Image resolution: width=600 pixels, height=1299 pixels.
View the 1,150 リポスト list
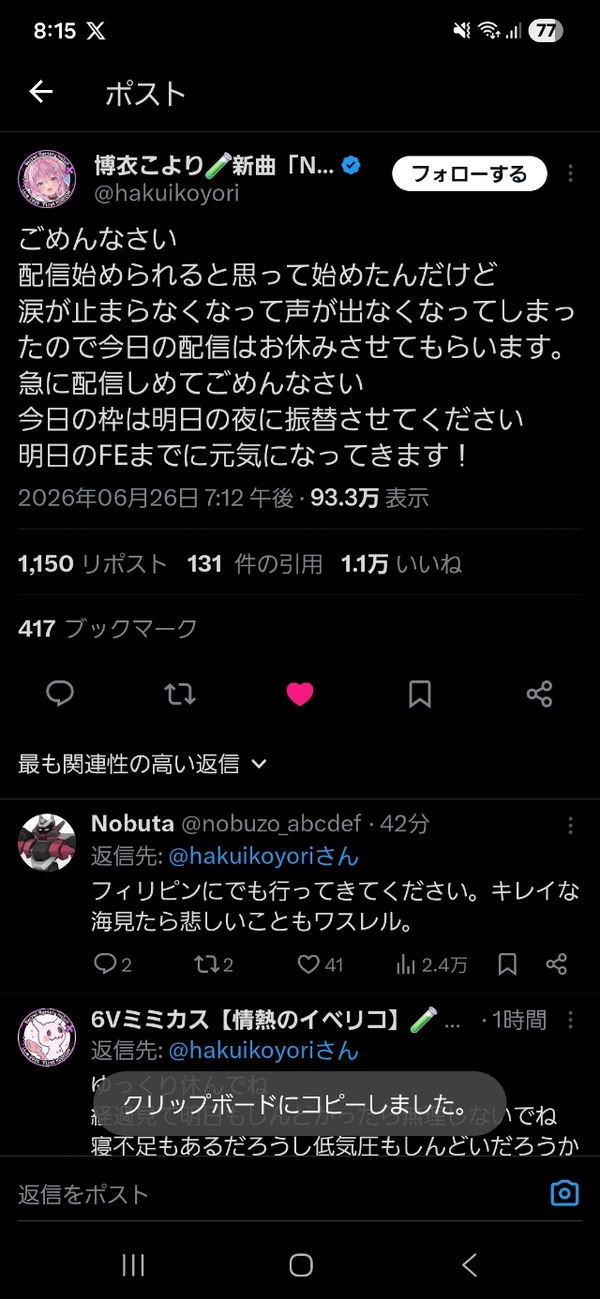93,564
